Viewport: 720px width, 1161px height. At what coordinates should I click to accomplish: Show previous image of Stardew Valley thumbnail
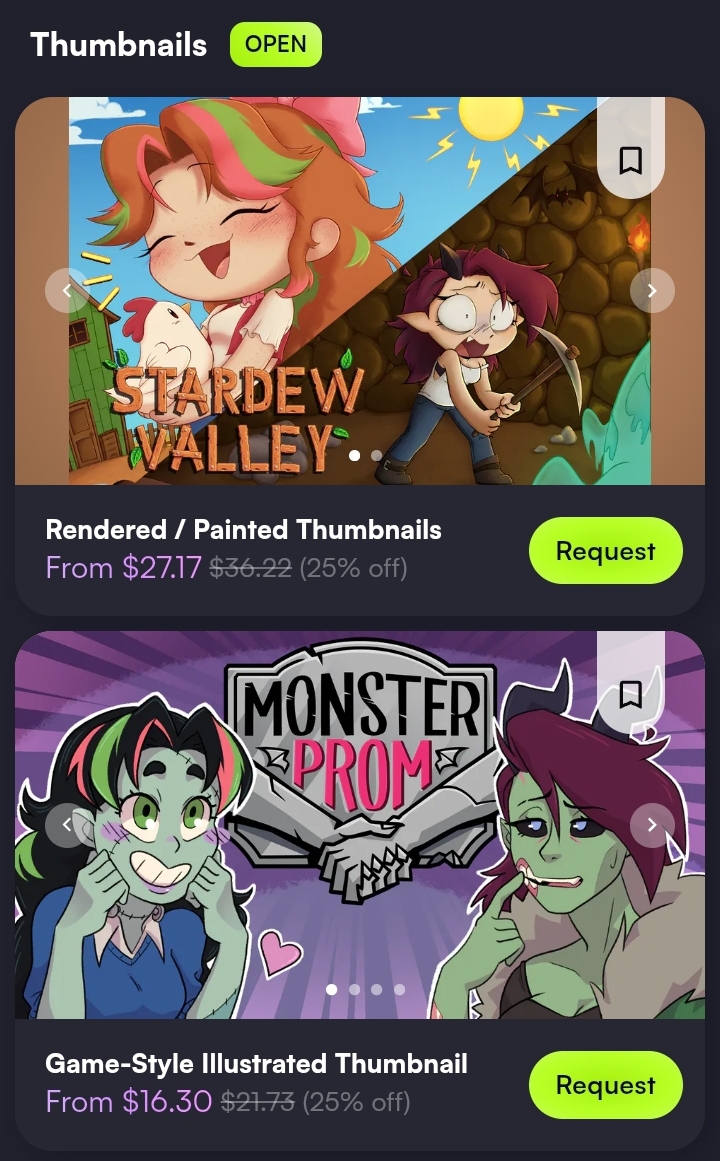coord(67,291)
